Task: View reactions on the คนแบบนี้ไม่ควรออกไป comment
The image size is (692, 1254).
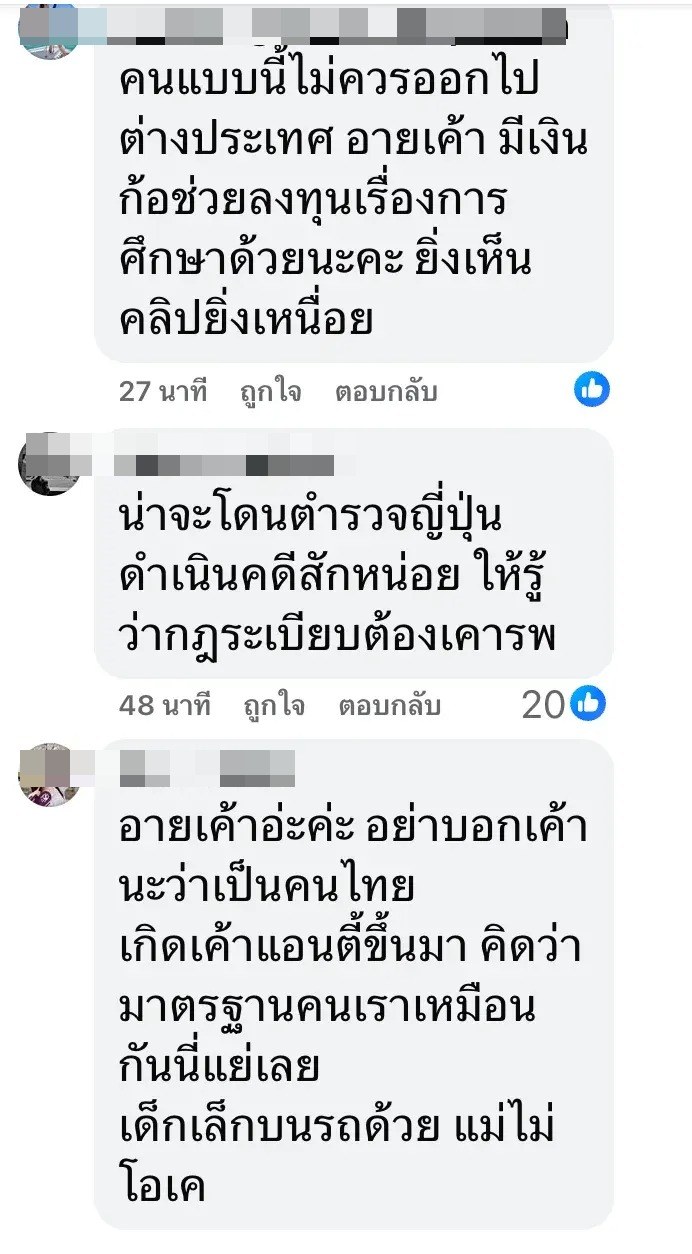Action: pos(592,389)
